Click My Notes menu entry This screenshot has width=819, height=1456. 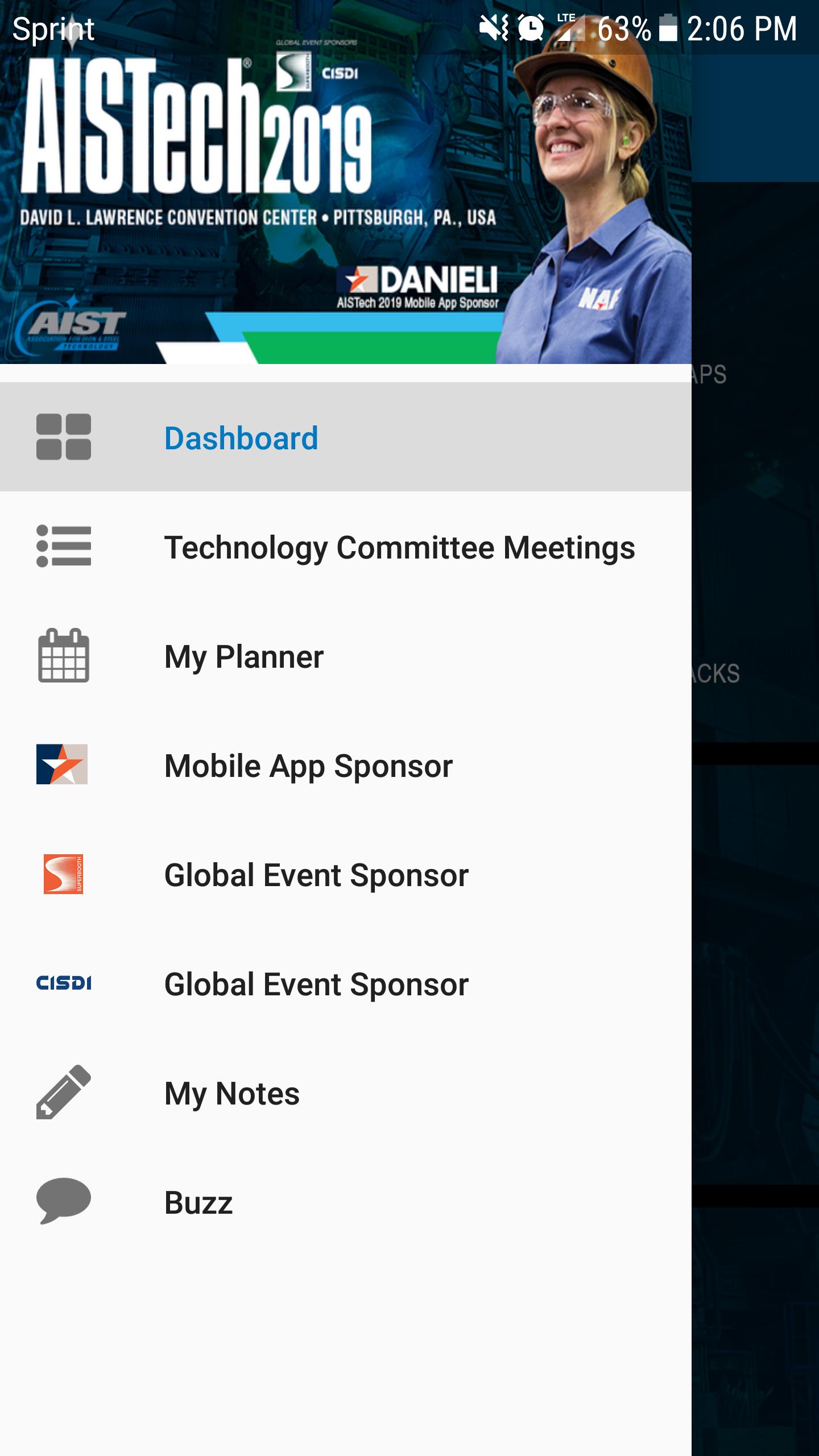click(231, 1094)
